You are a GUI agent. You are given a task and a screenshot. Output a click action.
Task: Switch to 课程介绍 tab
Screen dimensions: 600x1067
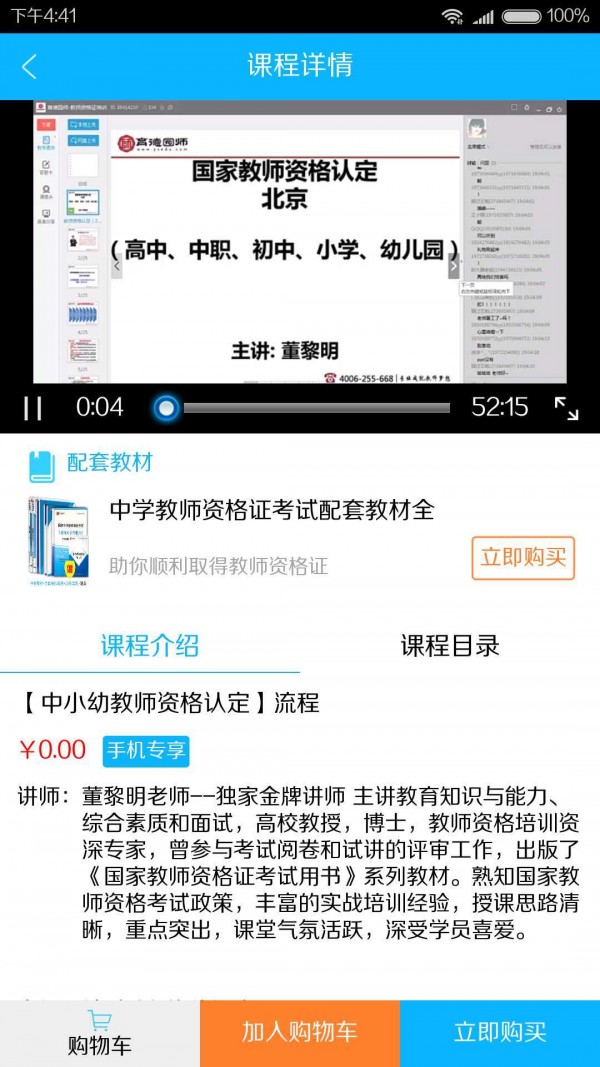(x=150, y=645)
